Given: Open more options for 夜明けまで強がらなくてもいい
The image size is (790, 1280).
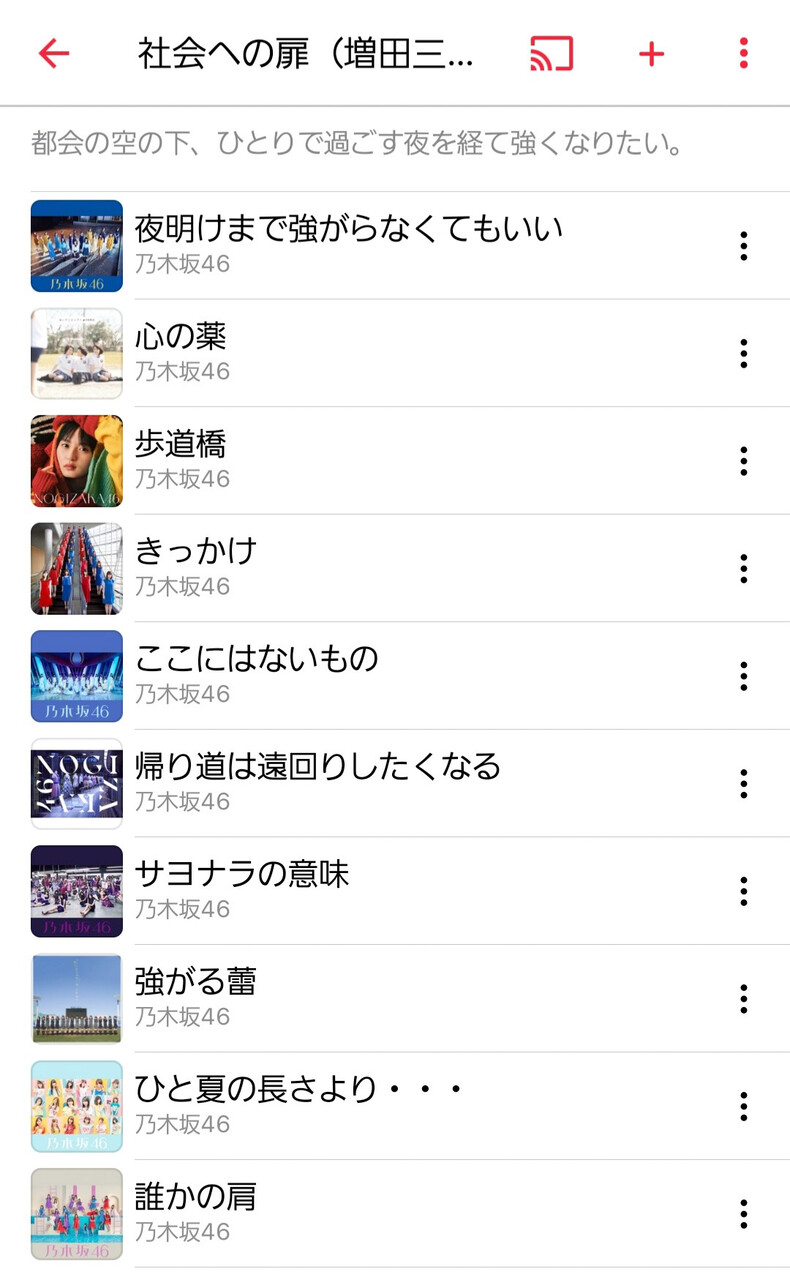Looking at the screenshot, I should pyautogui.click(x=743, y=246).
